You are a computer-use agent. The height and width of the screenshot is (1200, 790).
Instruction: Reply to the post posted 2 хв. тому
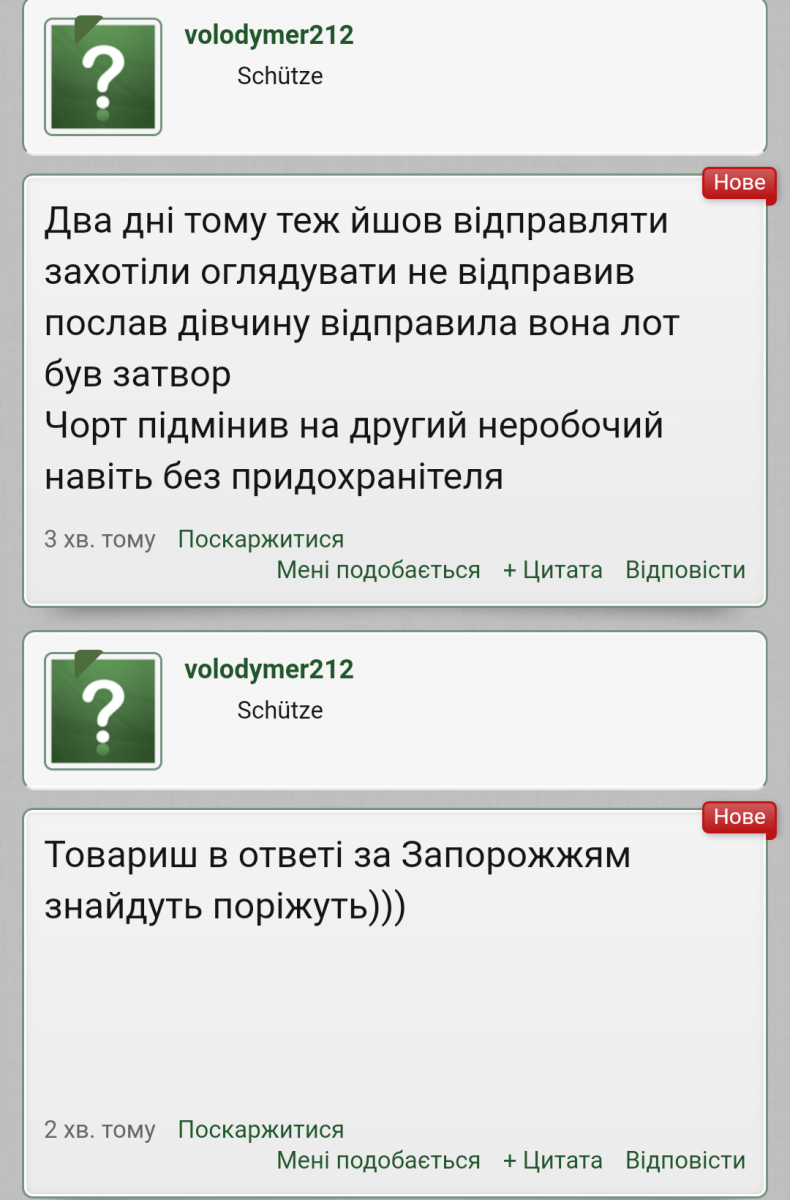[x=685, y=1160]
